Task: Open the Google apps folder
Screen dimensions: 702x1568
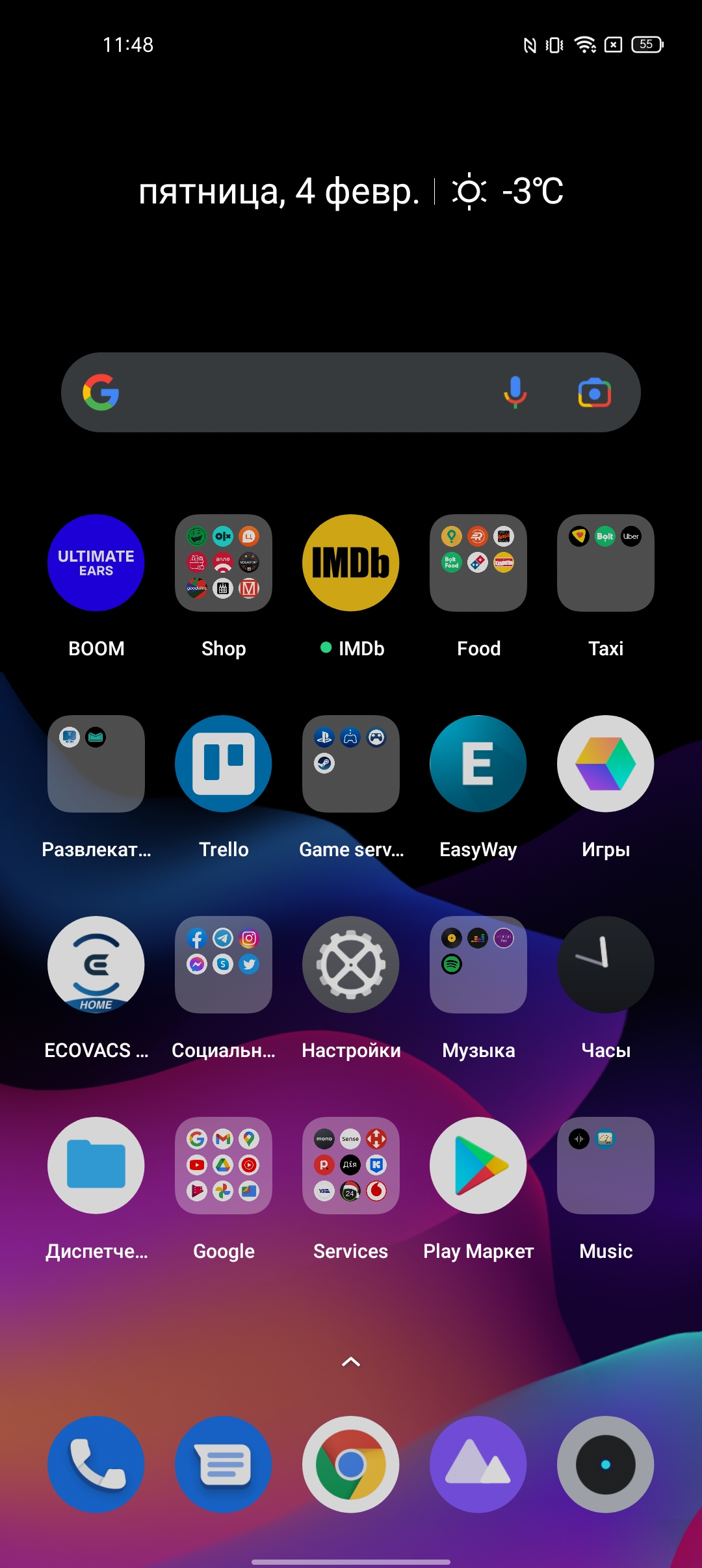Action: click(224, 1166)
